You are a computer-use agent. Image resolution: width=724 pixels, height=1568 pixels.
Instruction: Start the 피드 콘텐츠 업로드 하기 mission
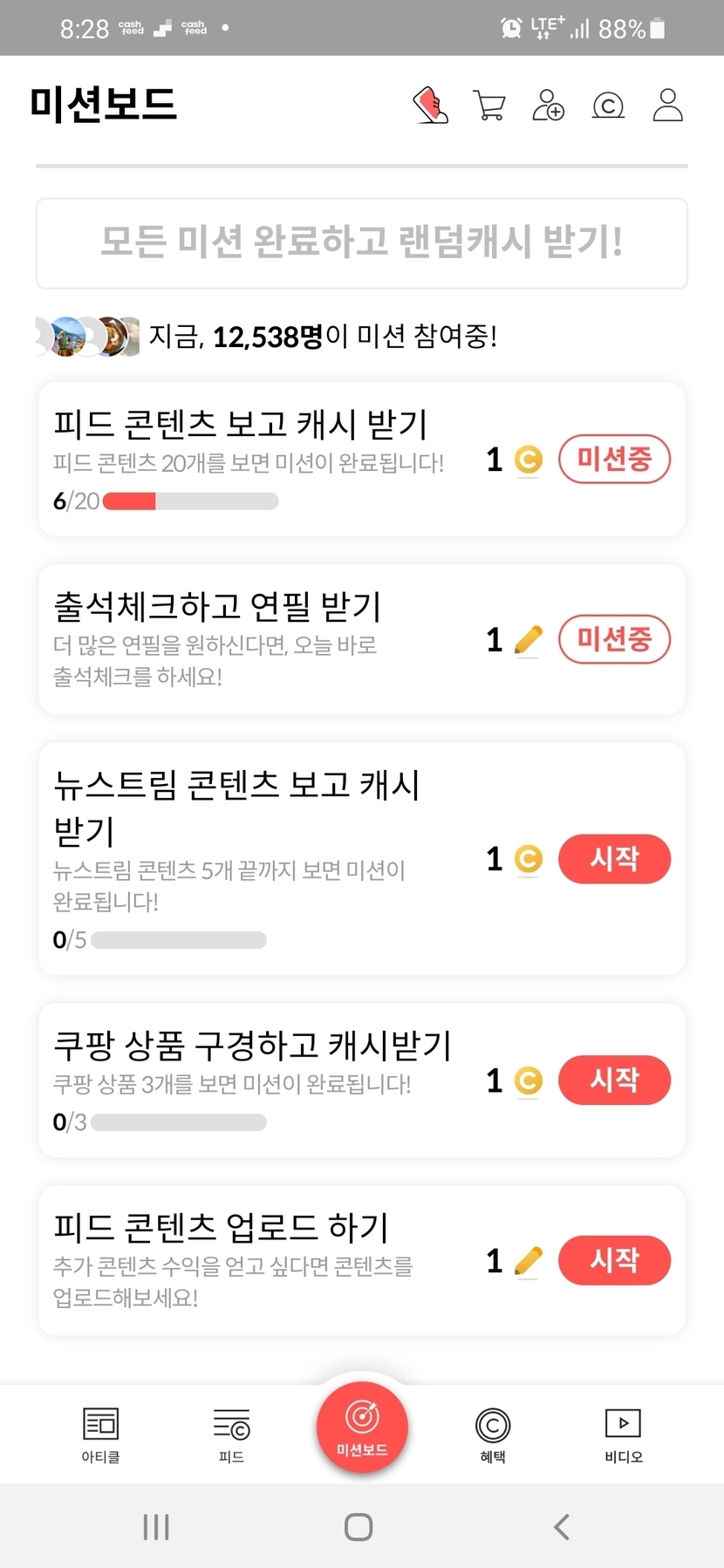614,1260
